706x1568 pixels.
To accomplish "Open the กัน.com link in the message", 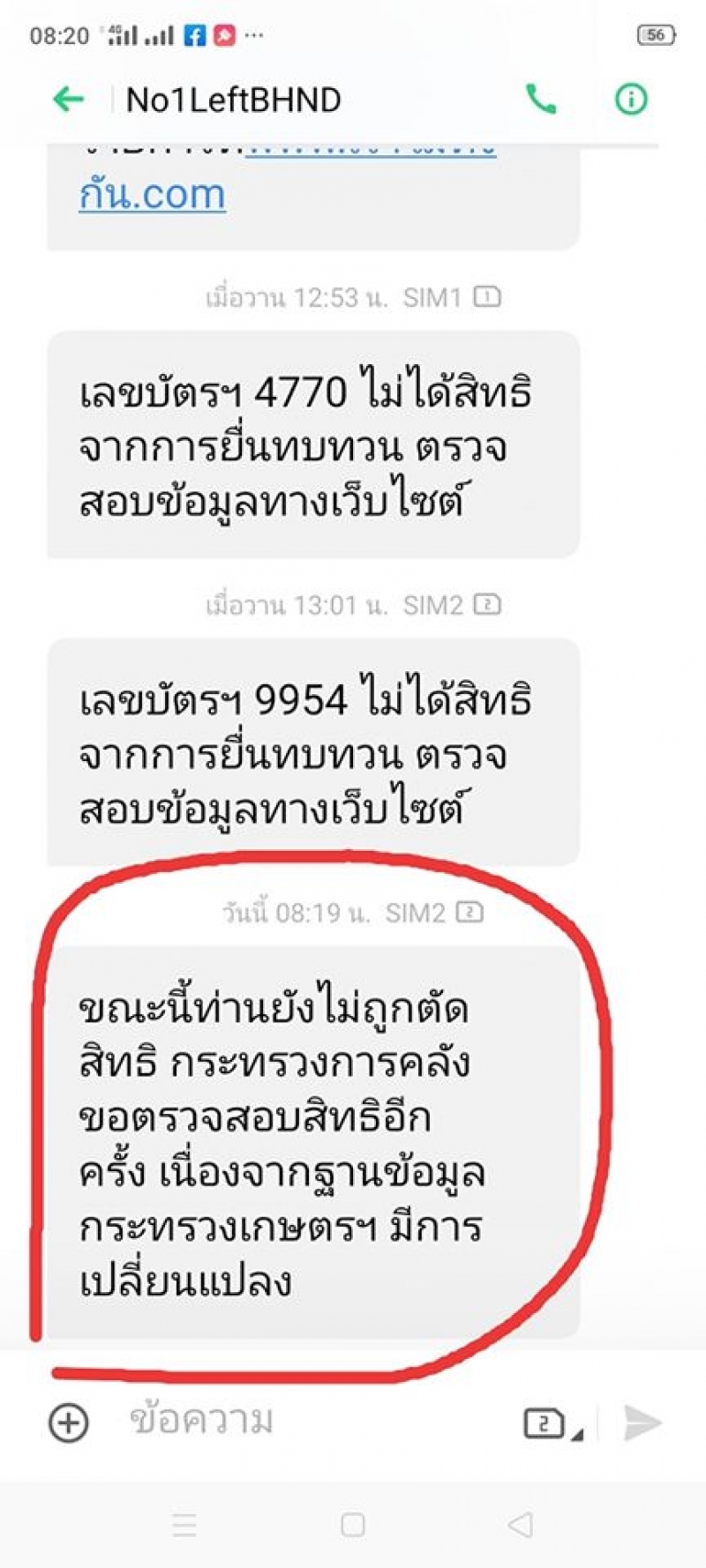I will [x=152, y=194].
